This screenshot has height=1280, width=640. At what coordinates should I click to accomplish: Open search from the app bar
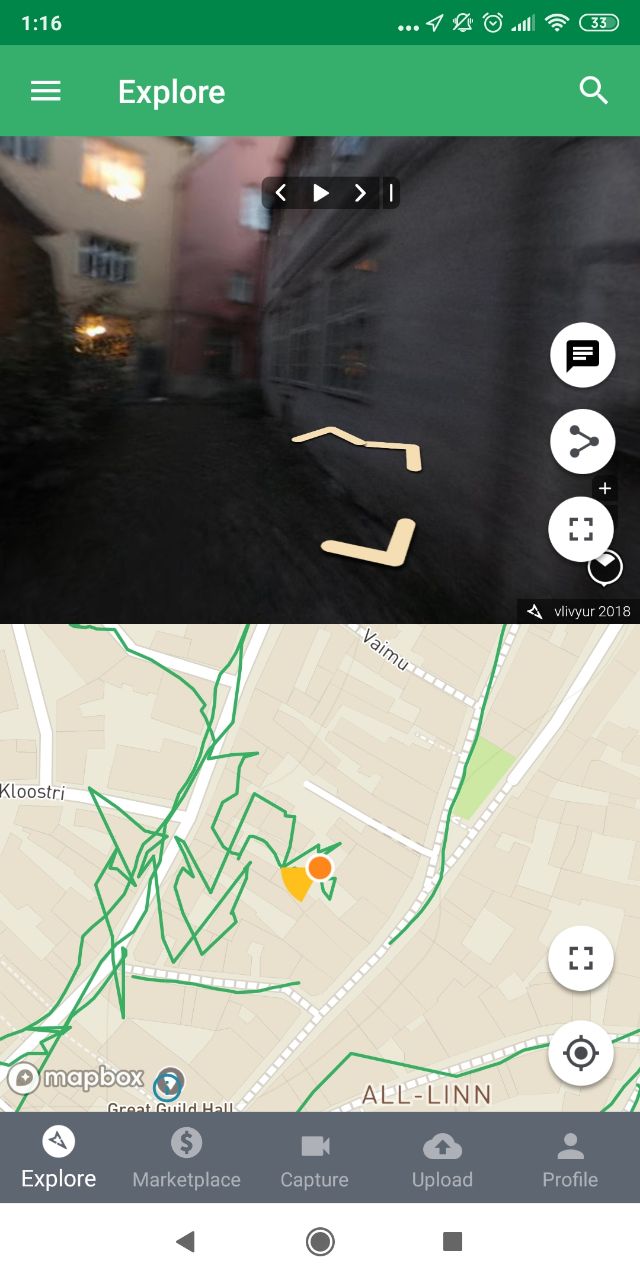594,91
